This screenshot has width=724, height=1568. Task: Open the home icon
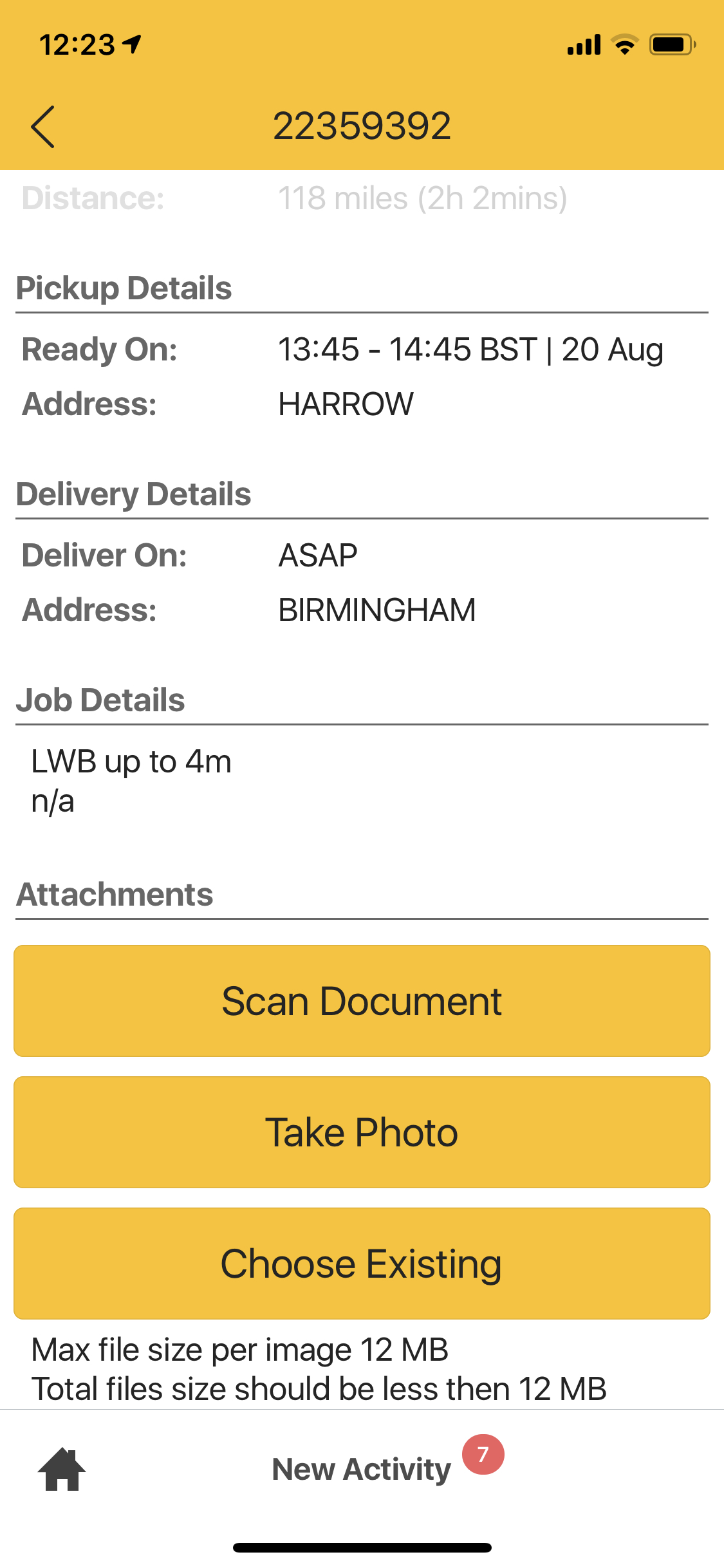[x=62, y=1469]
